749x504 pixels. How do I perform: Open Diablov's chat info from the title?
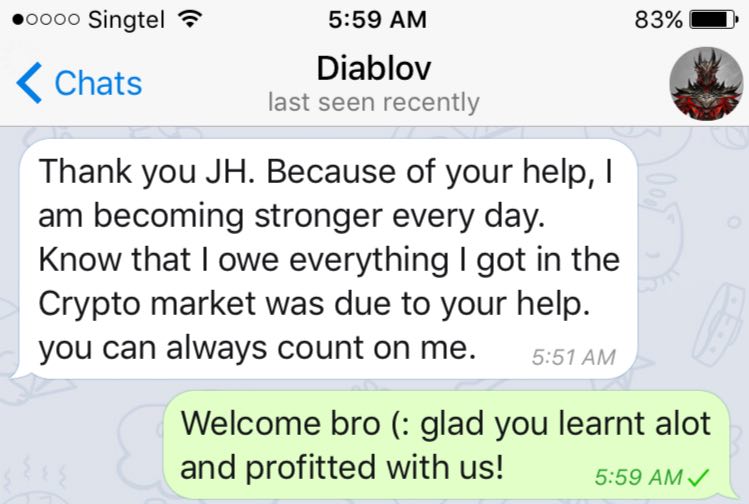[373, 70]
